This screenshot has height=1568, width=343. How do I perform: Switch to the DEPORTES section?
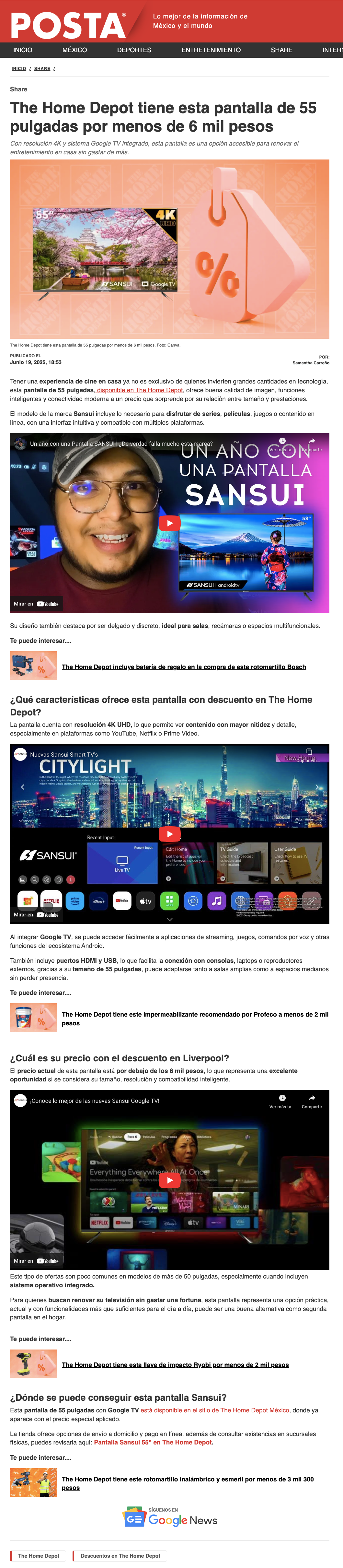pyautogui.click(x=134, y=50)
